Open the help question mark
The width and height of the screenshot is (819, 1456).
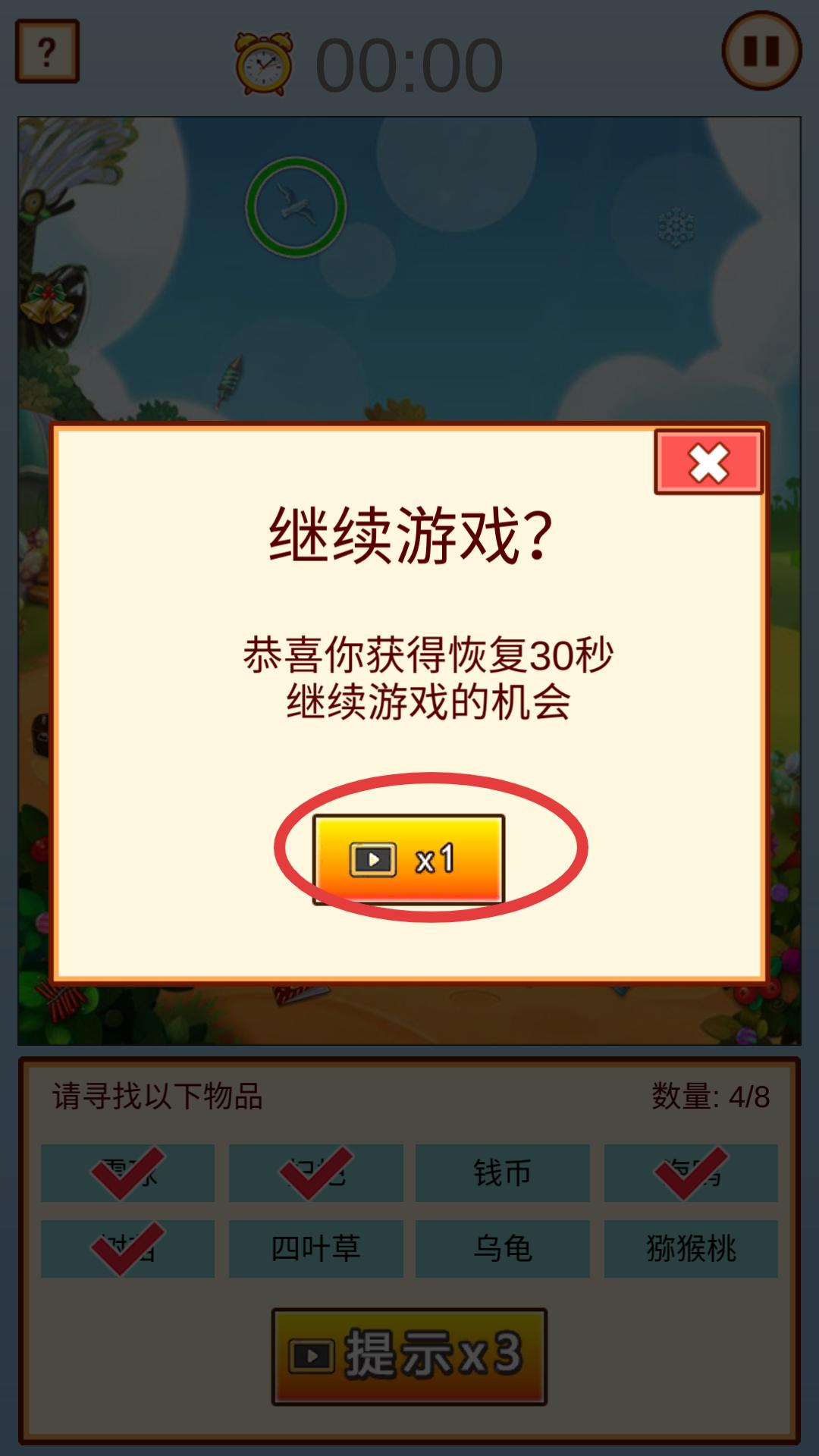click(47, 52)
